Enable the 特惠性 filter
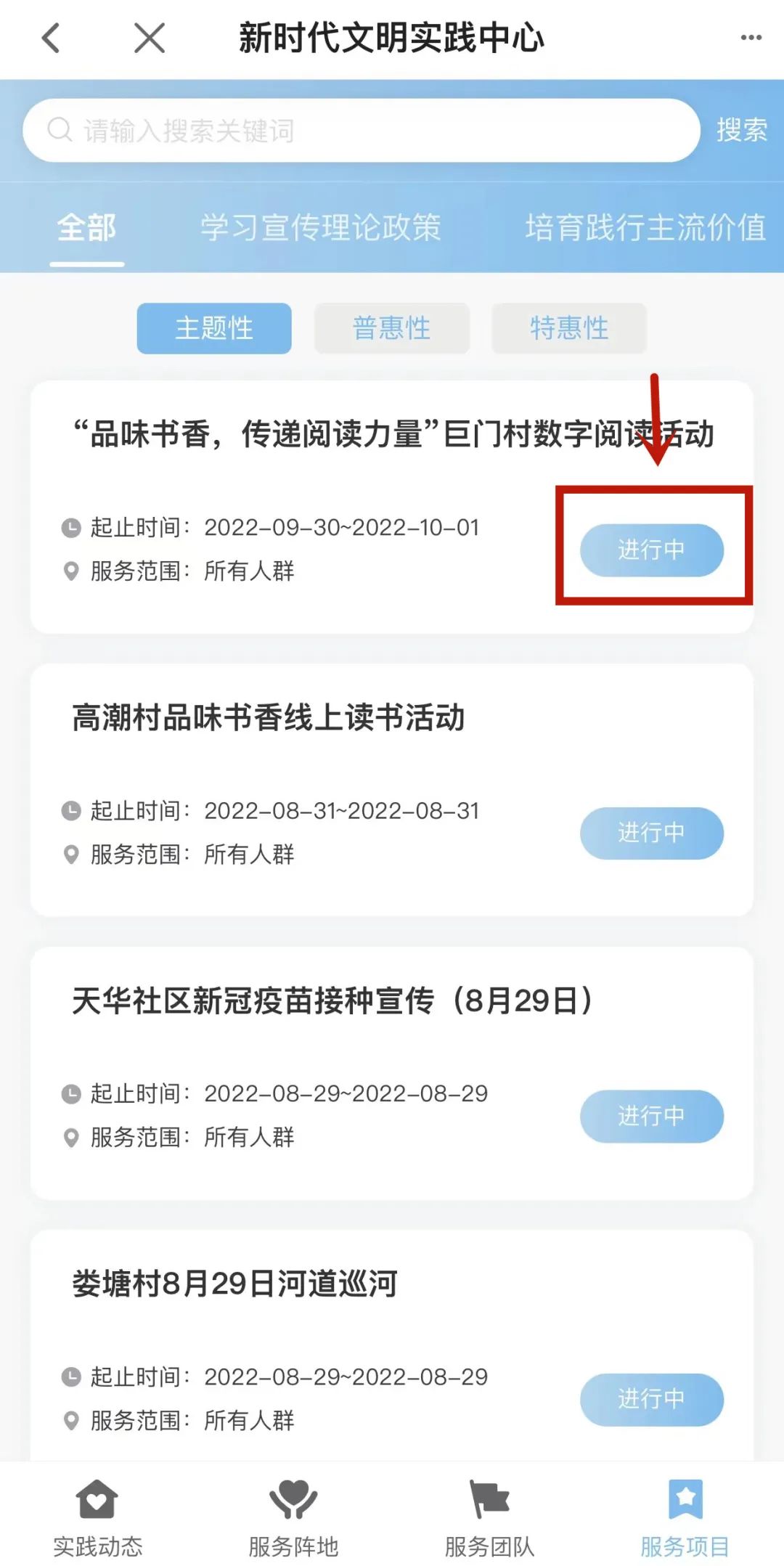Image resolution: width=784 pixels, height=1566 pixels. coord(568,328)
